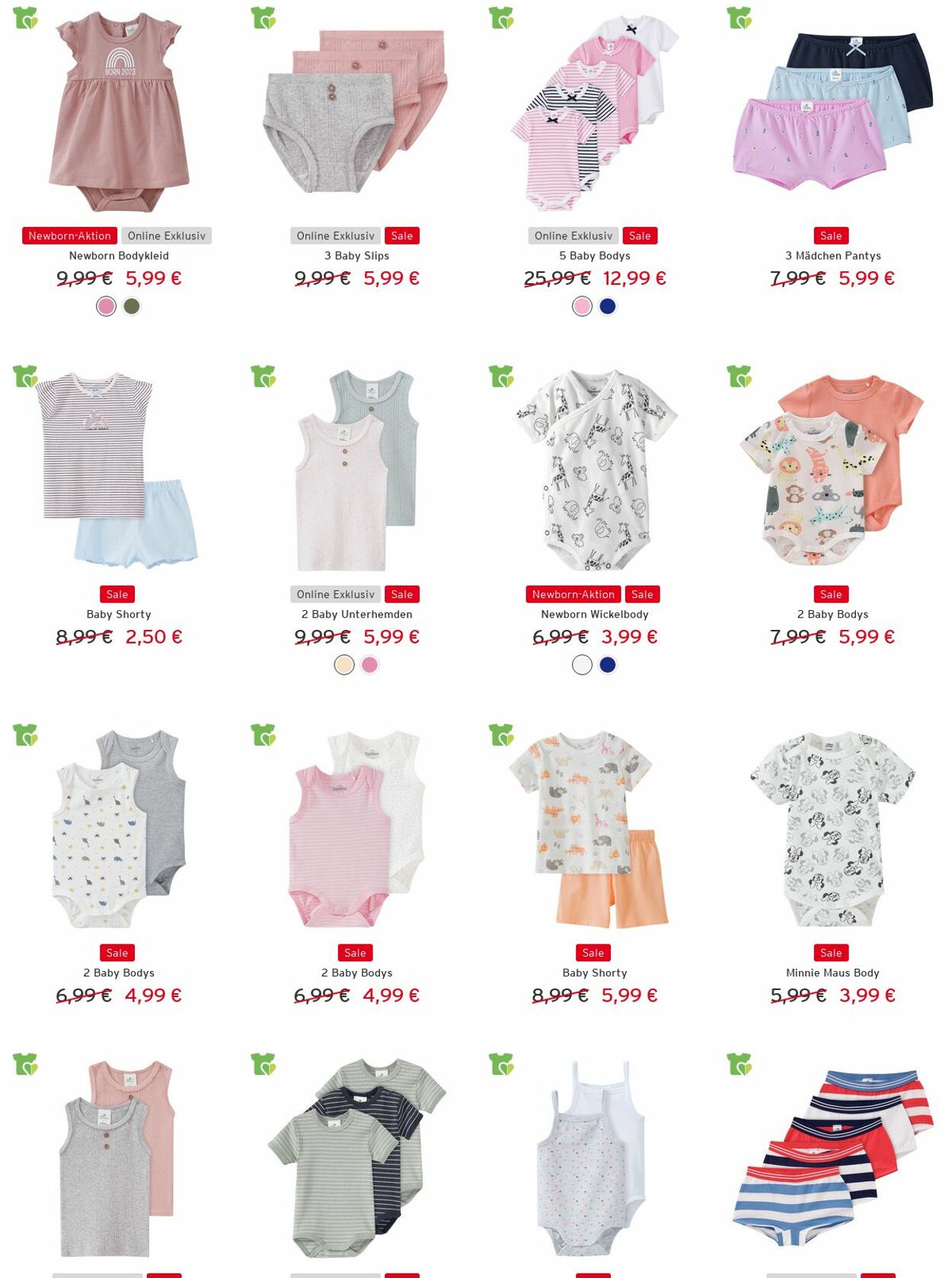Pick beige color for 2 Baby Unterhemden

pos(344,665)
